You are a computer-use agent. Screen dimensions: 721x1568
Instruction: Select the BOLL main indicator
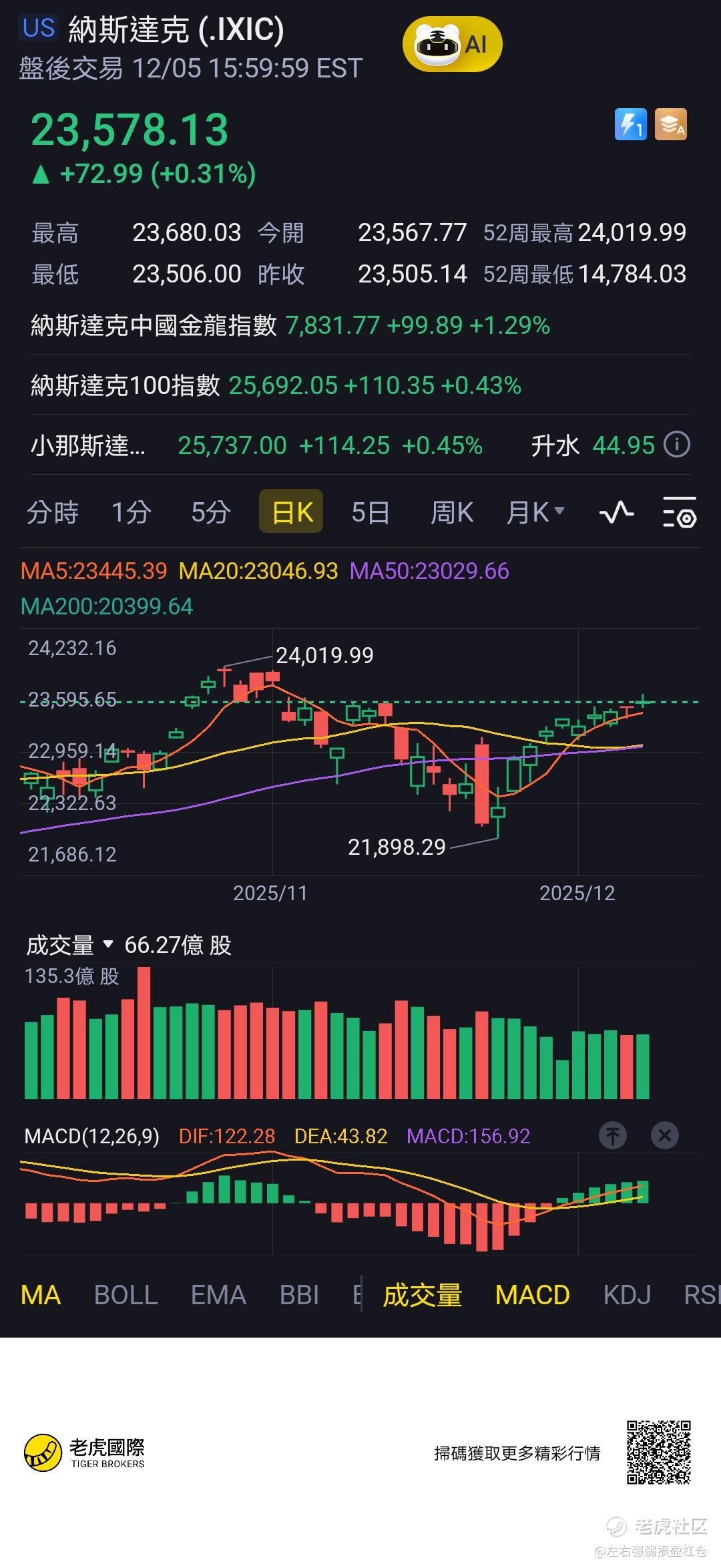coord(126,1295)
